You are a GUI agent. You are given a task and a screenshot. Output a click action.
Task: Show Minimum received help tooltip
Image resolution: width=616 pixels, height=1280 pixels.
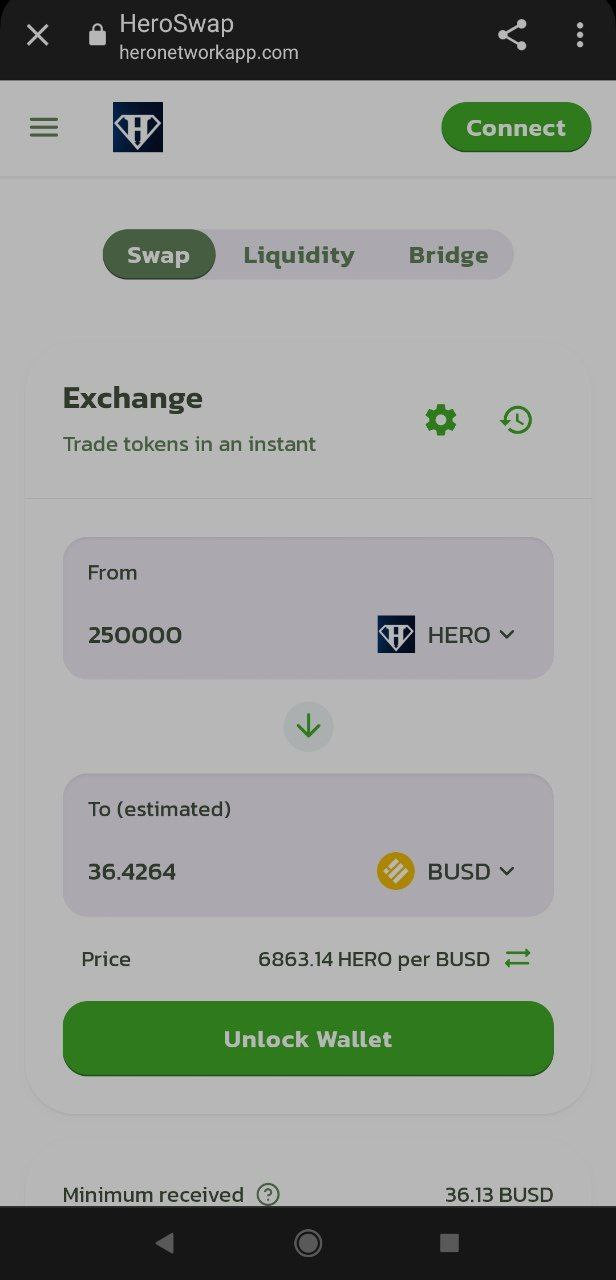268,1194
